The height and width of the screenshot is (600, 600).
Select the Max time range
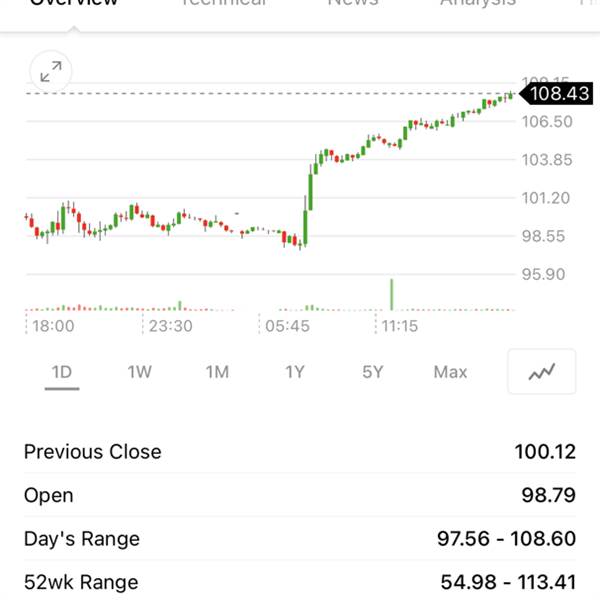tap(450, 372)
